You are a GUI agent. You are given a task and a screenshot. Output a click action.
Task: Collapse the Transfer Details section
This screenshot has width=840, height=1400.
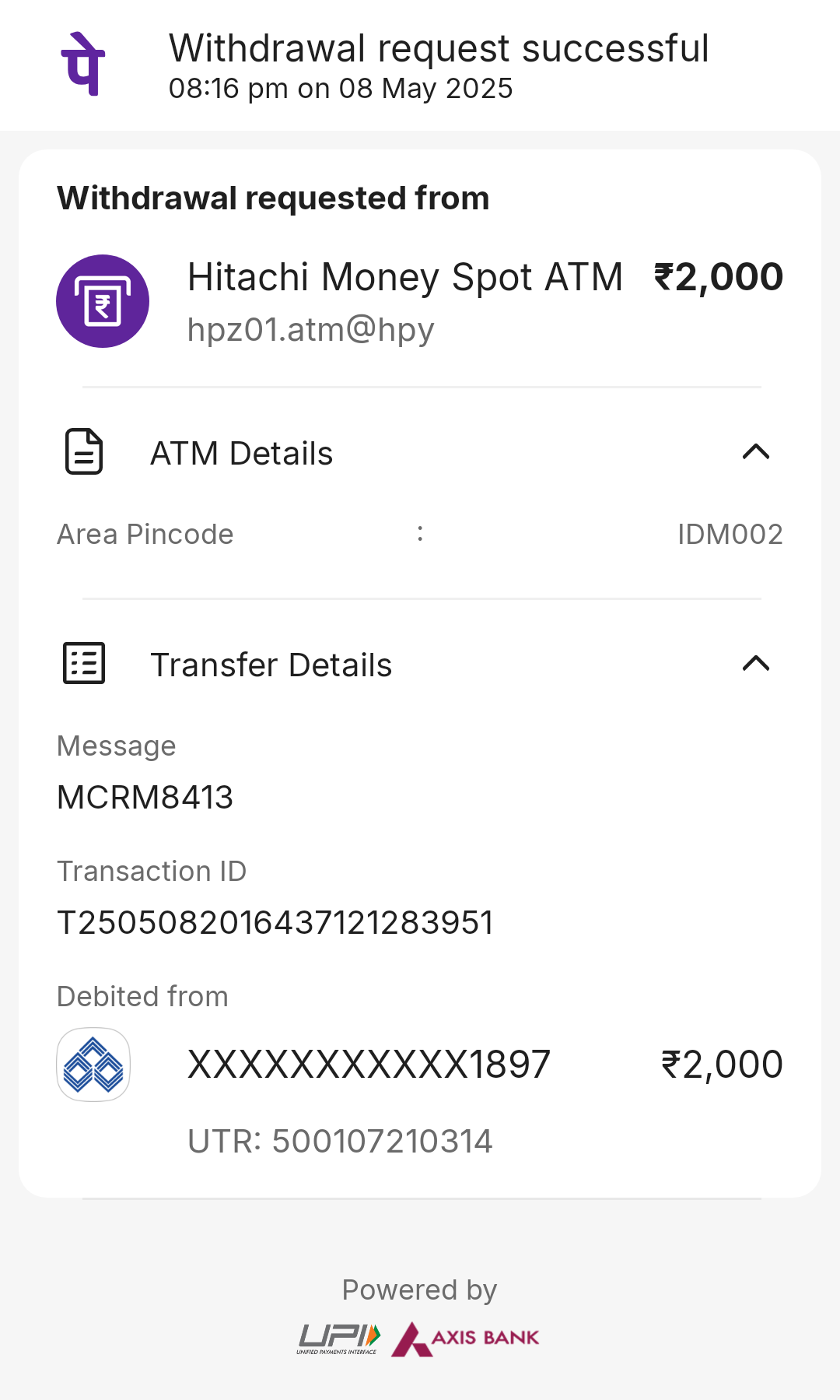pyautogui.click(x=755, y=664)
